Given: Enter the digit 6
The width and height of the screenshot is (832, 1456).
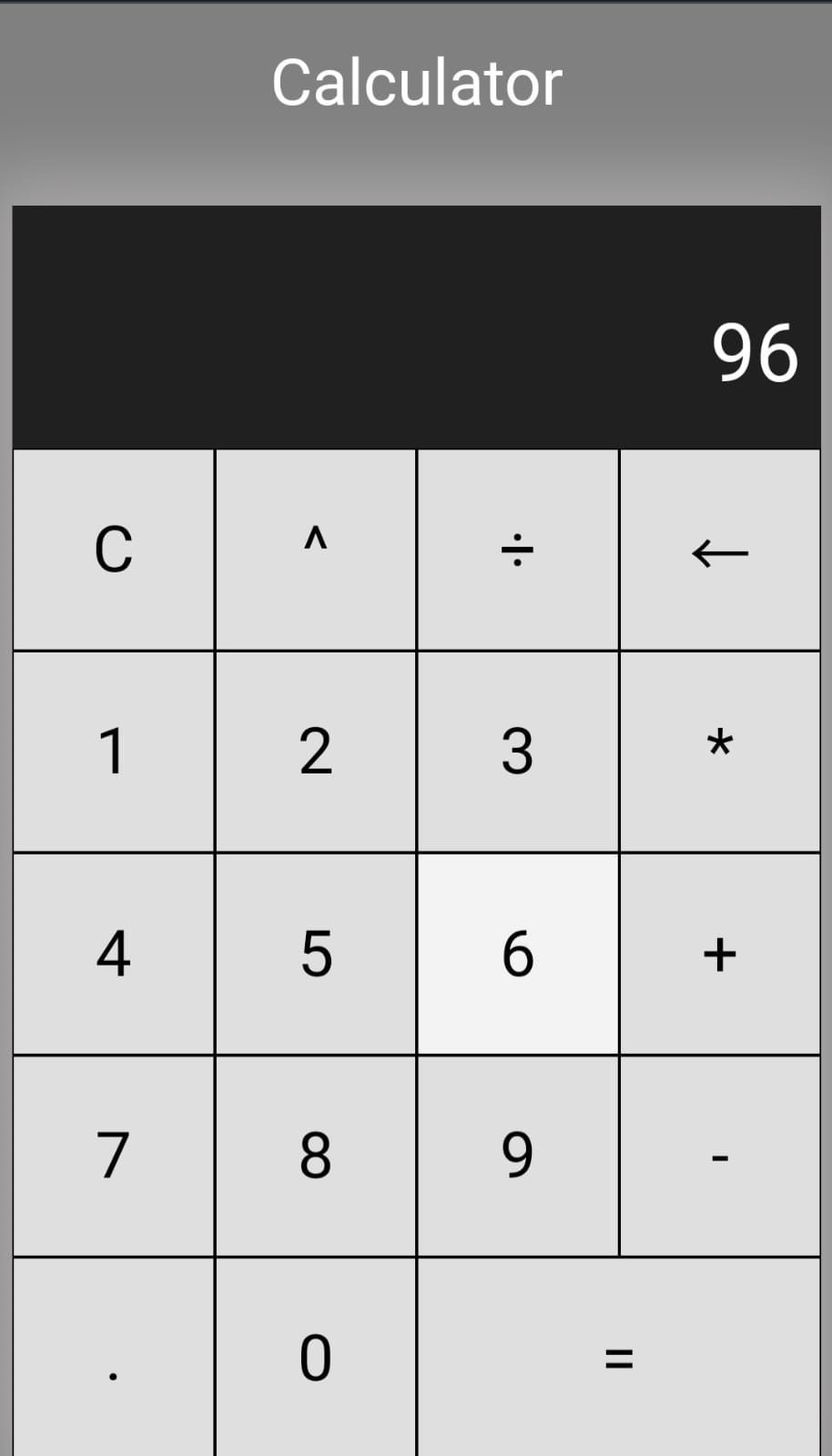Looking at the screenshot, I should coord(518,955).
